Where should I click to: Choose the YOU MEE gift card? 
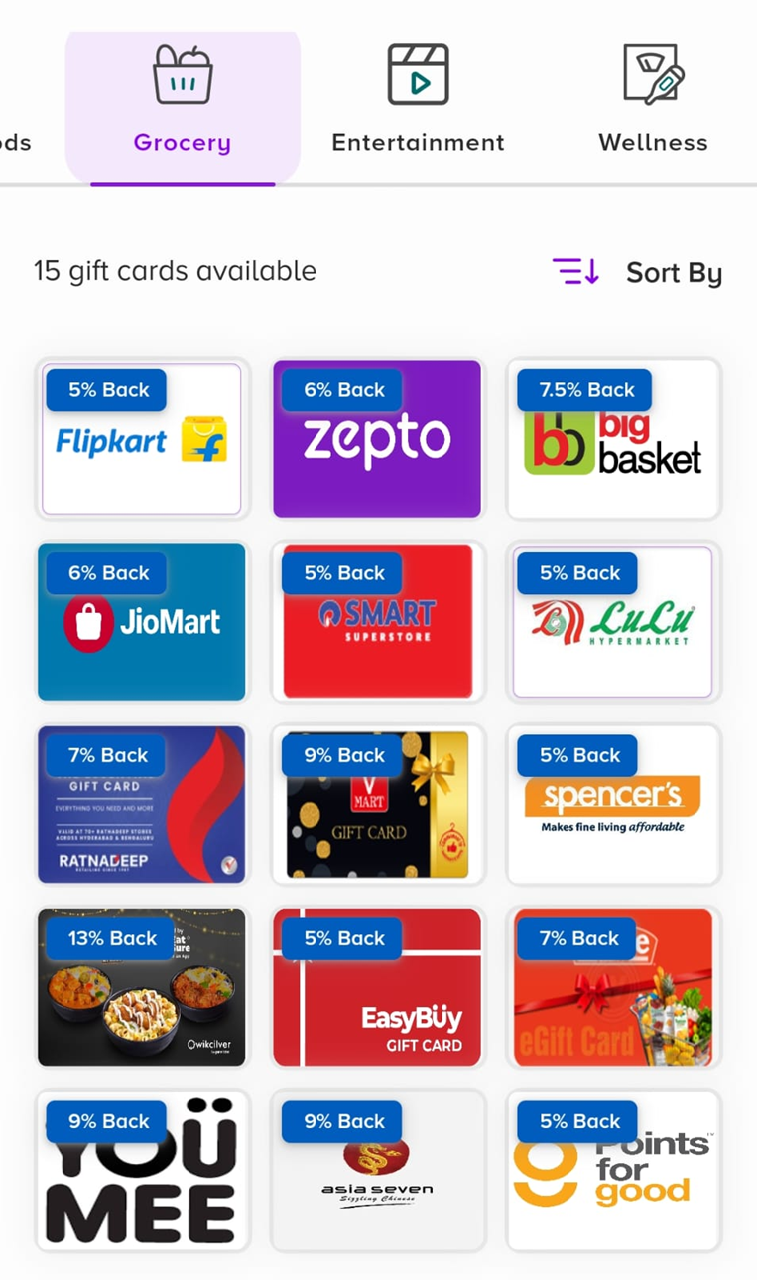[141, 1170]
